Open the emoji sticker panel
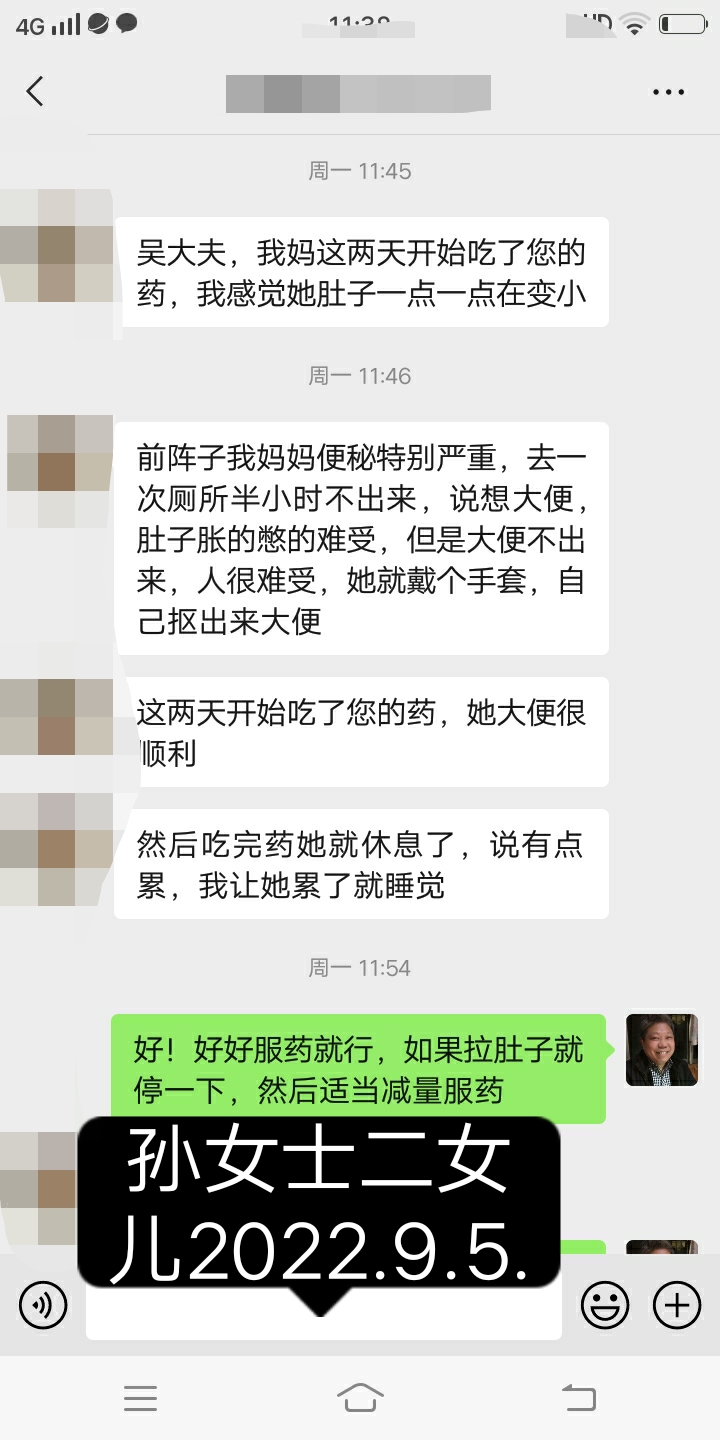Screen dimensions: 720x1440 point(605,1305)
